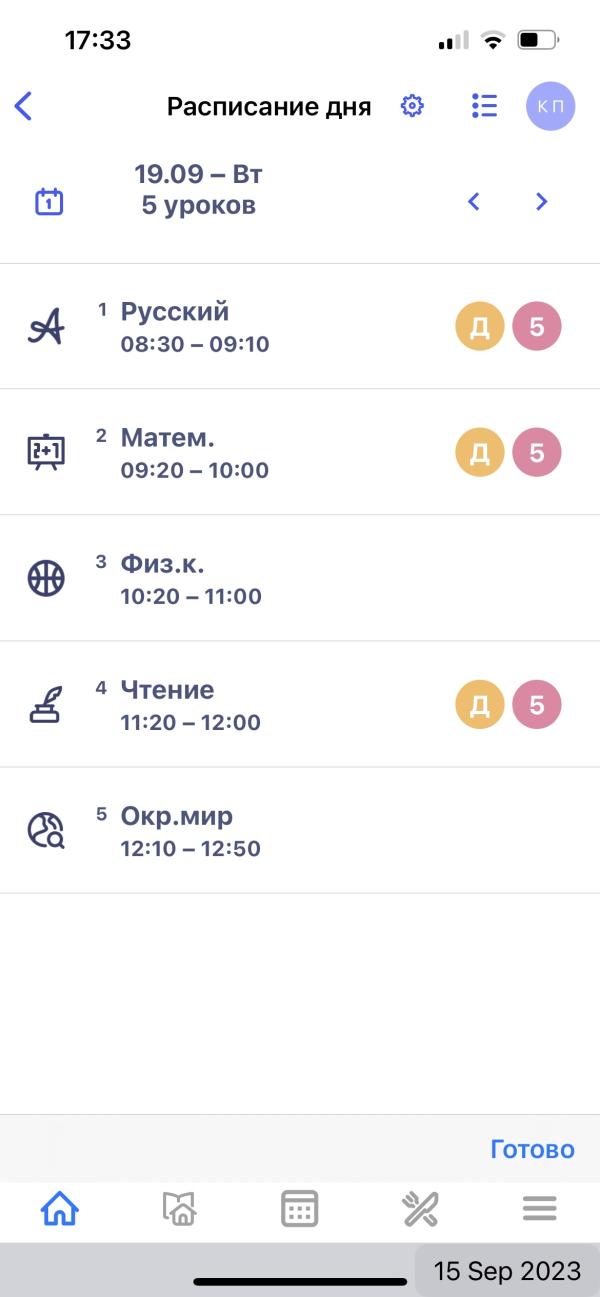The height and width of the screenshot is (1297, 600).
Task: Open the food menu tab
Action: coord(420,1210)
